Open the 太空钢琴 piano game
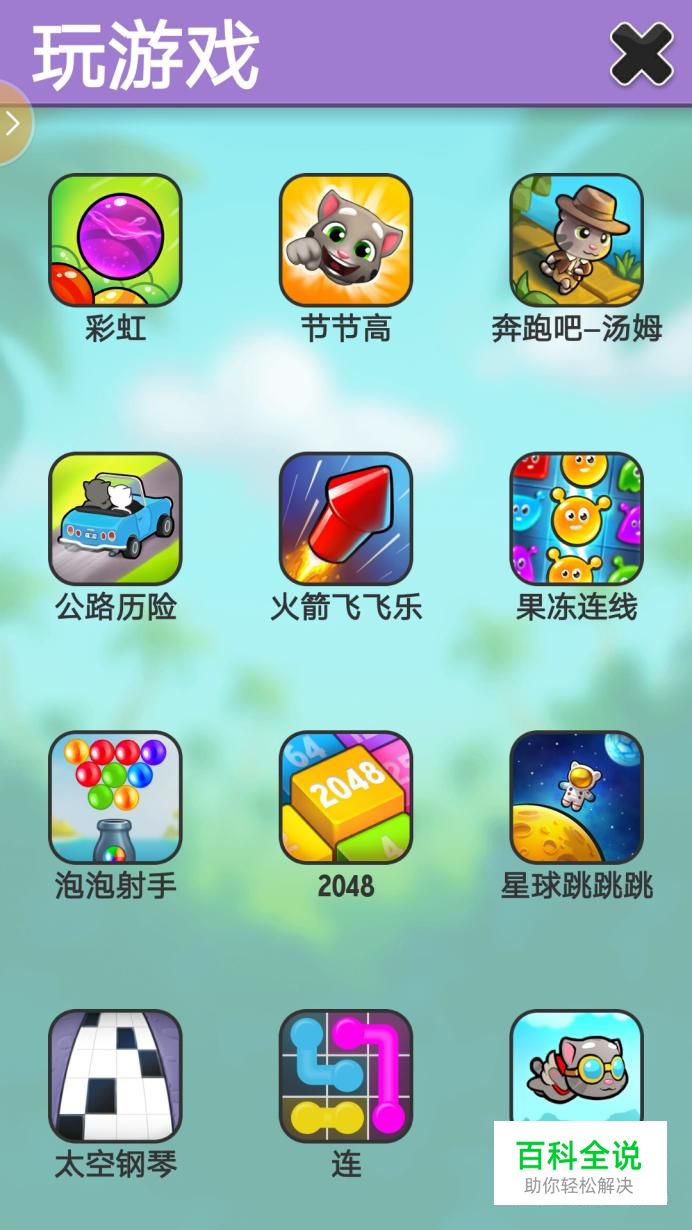The image size is (692, 1230). pos(115,1076)
